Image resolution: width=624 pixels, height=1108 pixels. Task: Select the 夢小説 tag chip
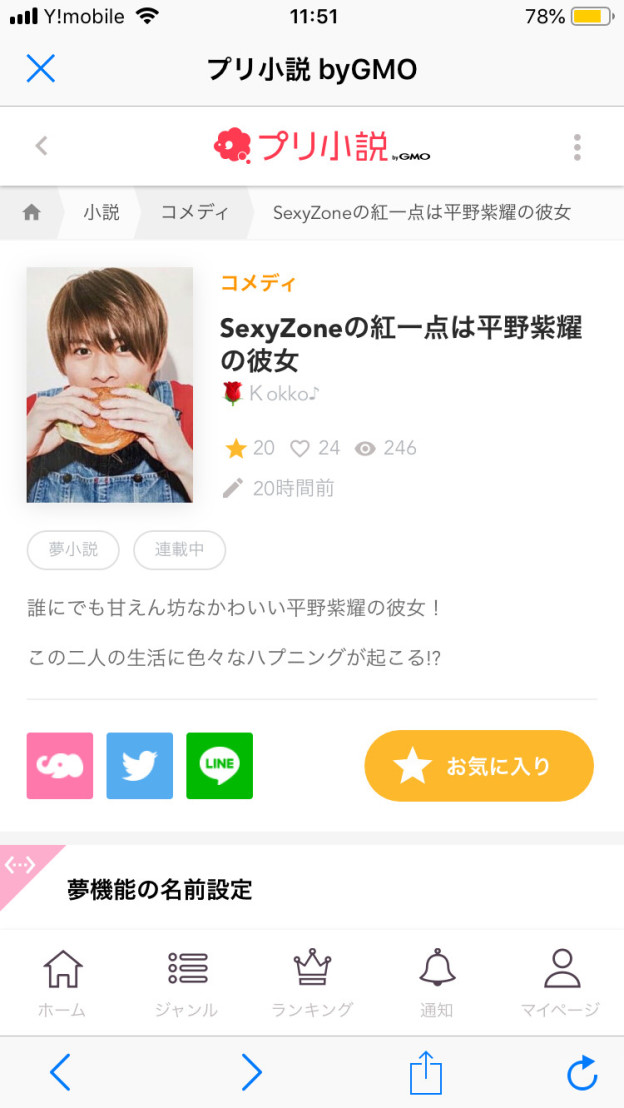click(x=73, y=550)
